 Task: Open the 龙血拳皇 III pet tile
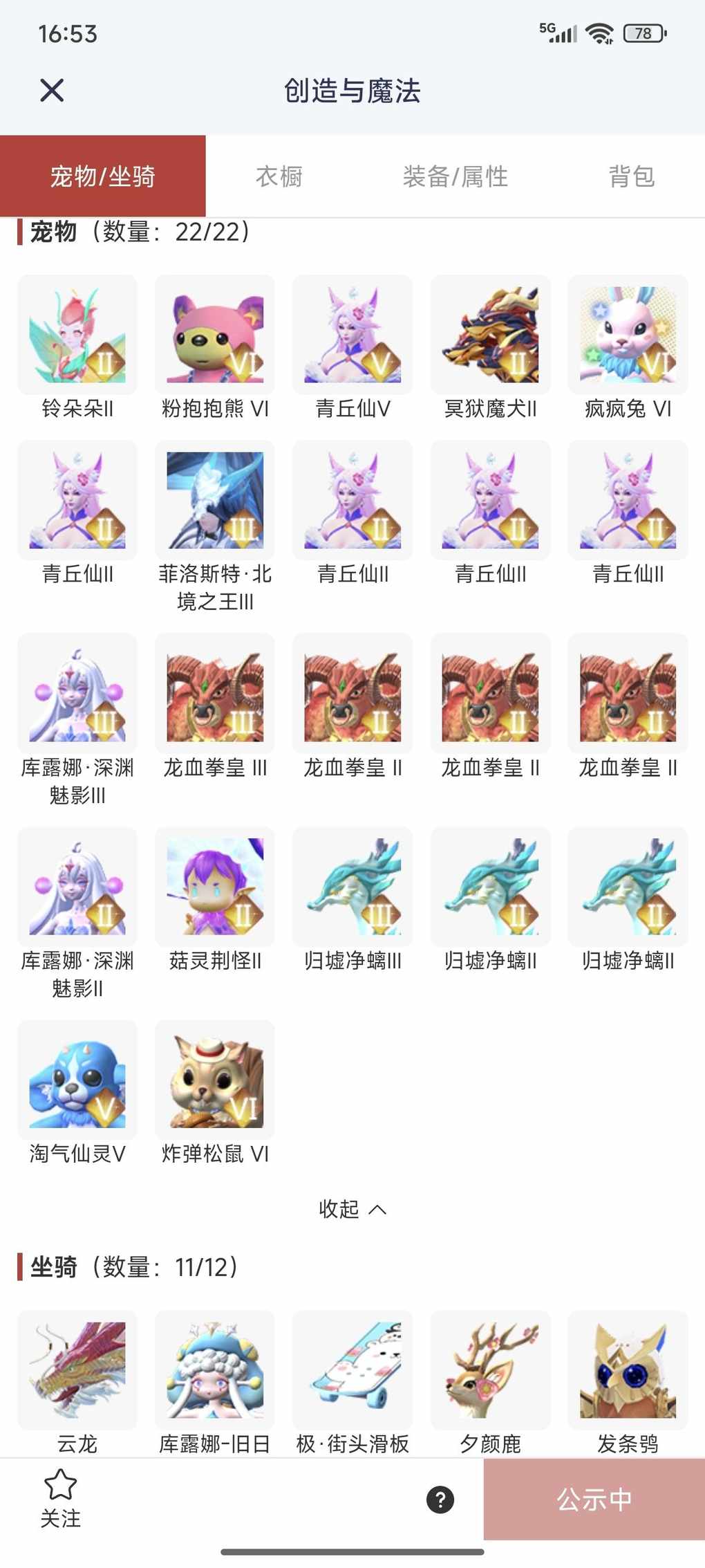point(215,693)
